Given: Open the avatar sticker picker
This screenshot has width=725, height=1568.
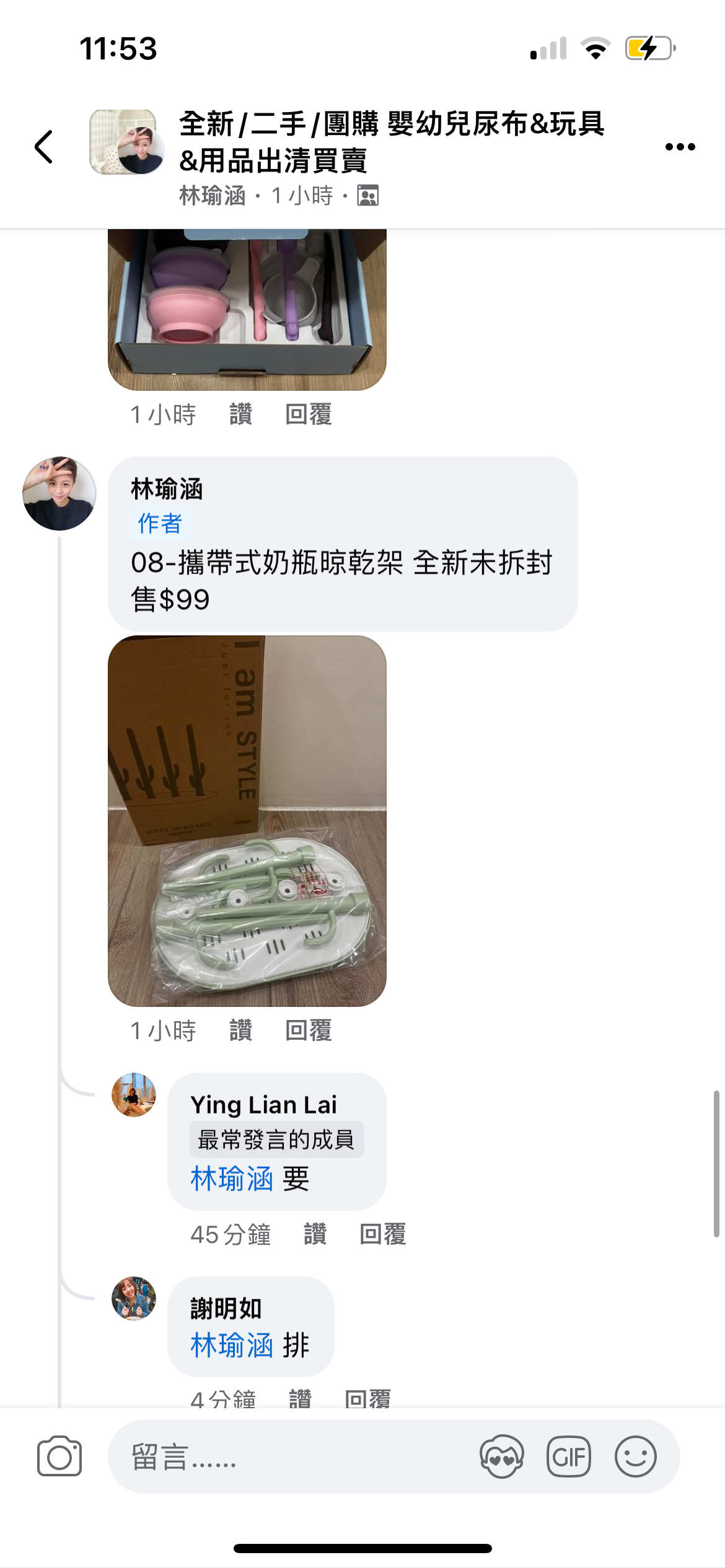Looking at the screenshot, I should point(501,1457).
